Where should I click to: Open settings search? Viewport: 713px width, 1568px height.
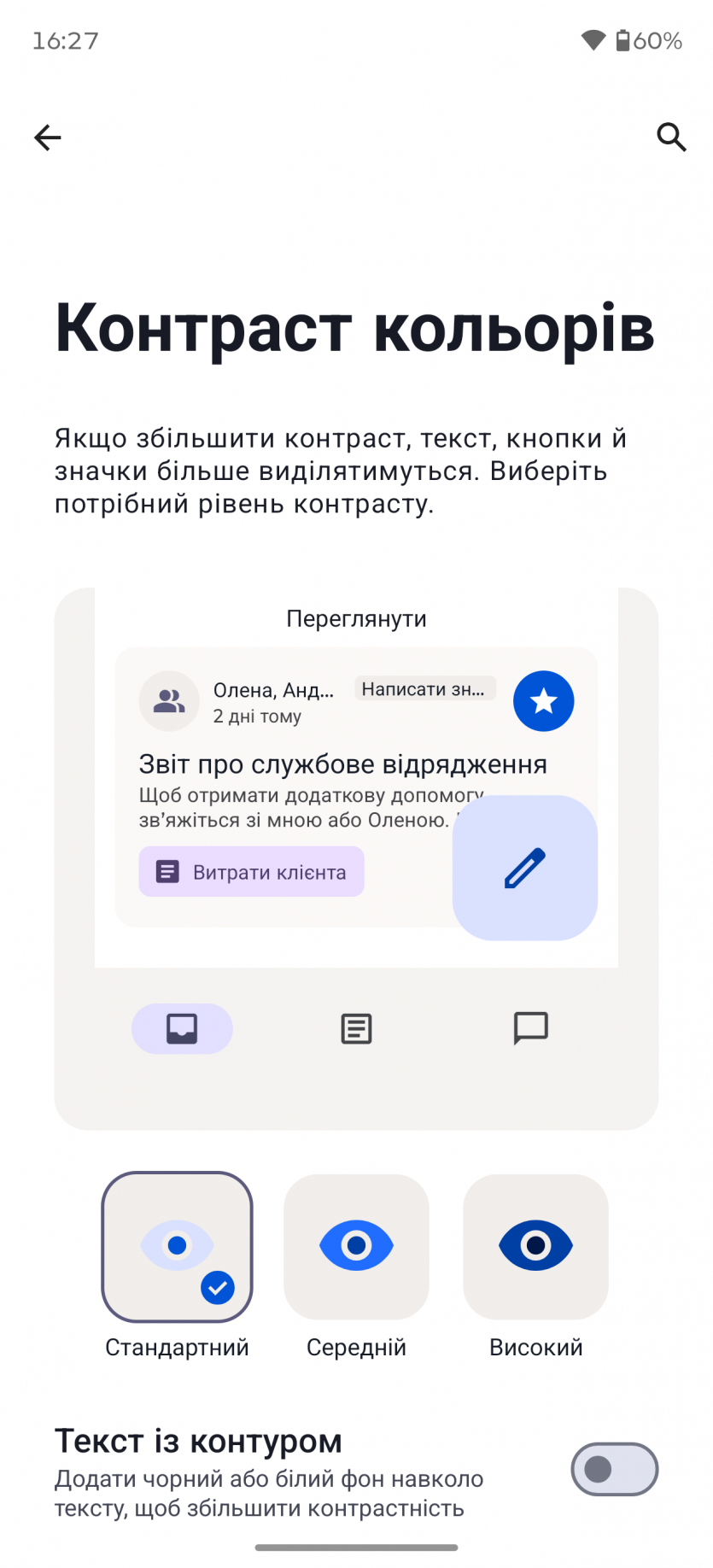(671, 137)
